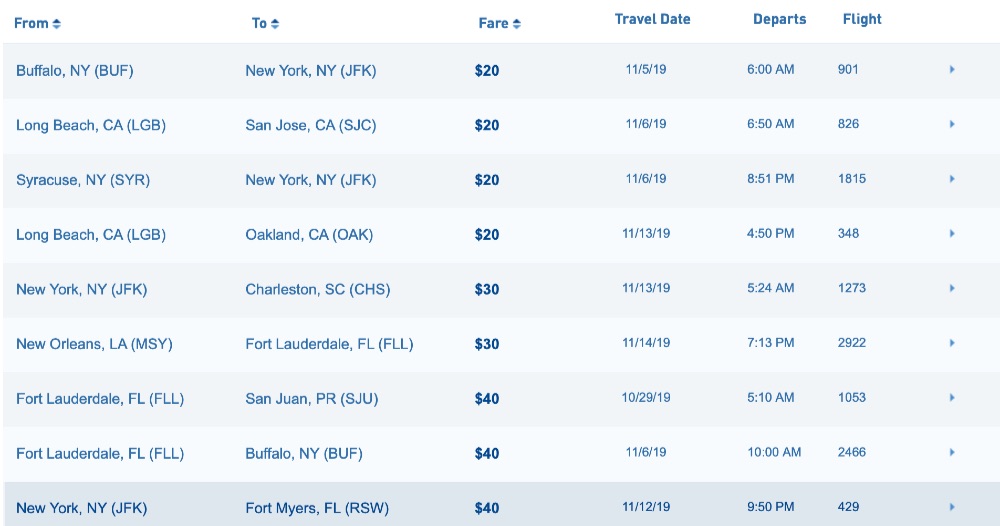
Task: Open the JFK to Charleston $30 fare
Action: [x=951, y=288]
